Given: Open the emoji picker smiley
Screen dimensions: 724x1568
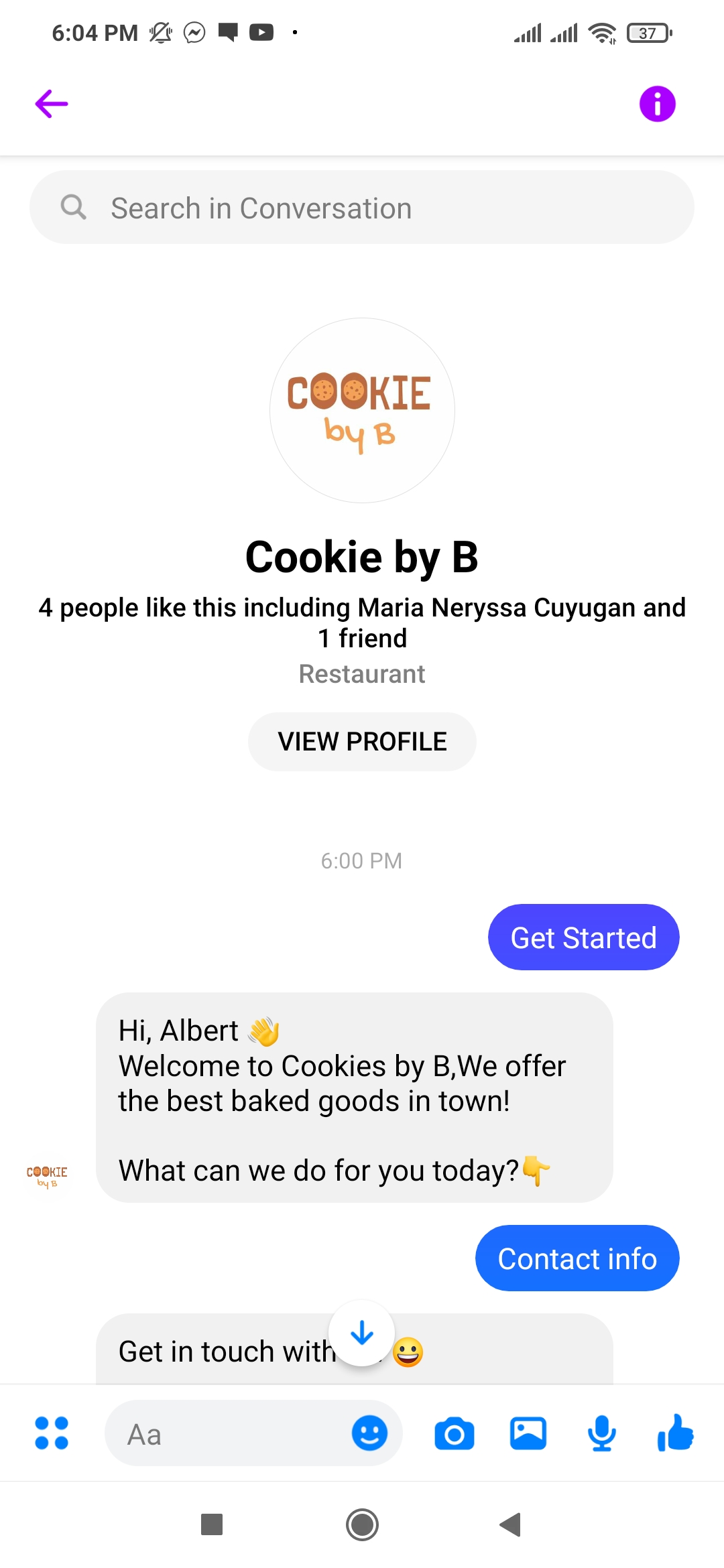Looking at the screenshot, I should [x=369, y=1433].
